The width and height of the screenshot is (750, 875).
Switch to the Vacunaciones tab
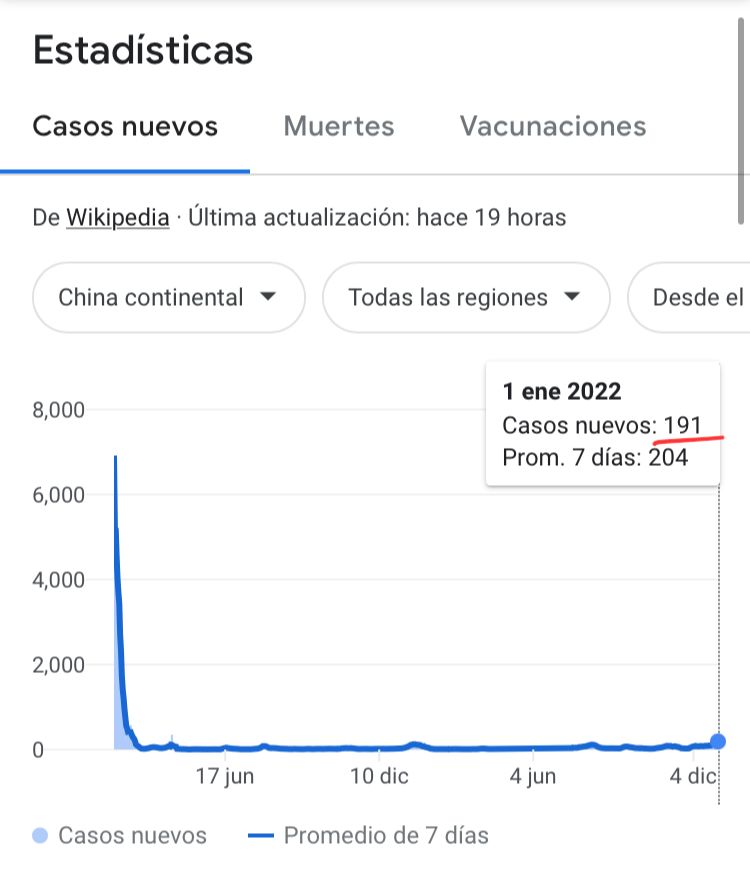tap(552, 127)
